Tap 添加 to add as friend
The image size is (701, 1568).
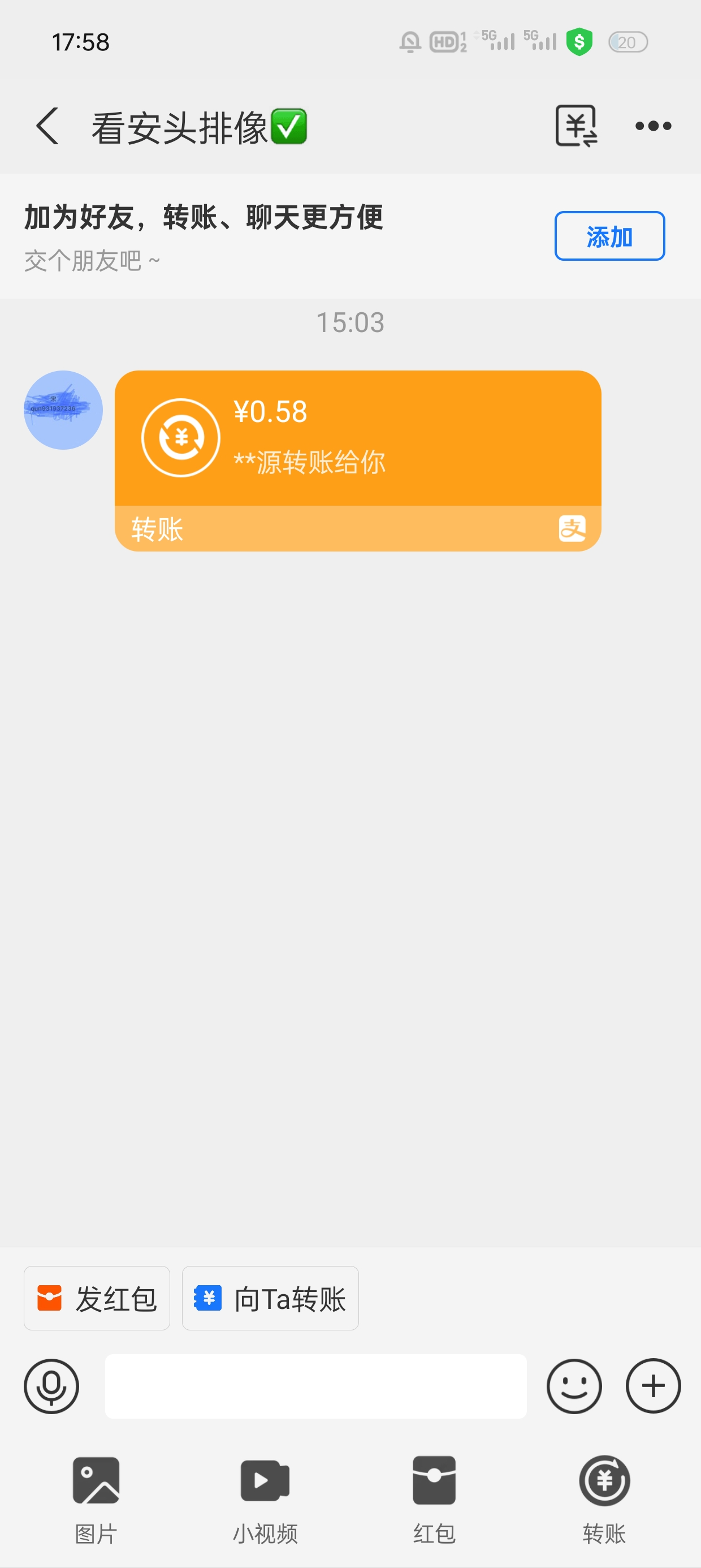click(609, 236)
